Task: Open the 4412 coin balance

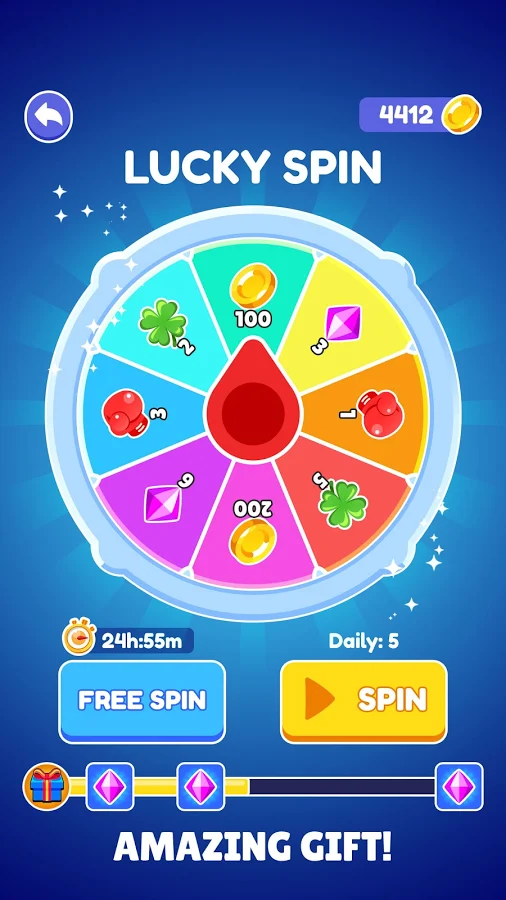Action: 420,115
